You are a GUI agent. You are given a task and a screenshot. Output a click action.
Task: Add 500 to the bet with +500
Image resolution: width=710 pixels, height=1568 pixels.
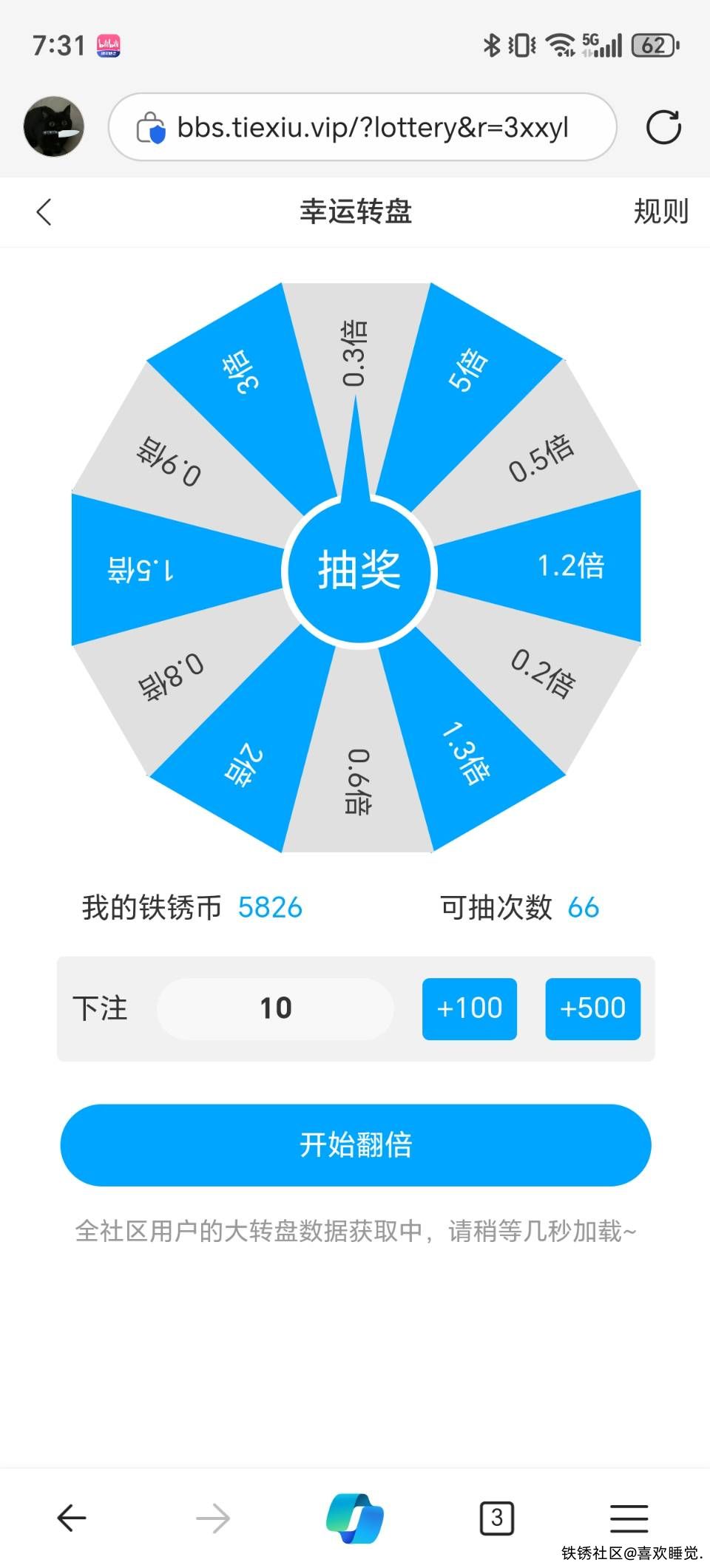point(592,1009)
